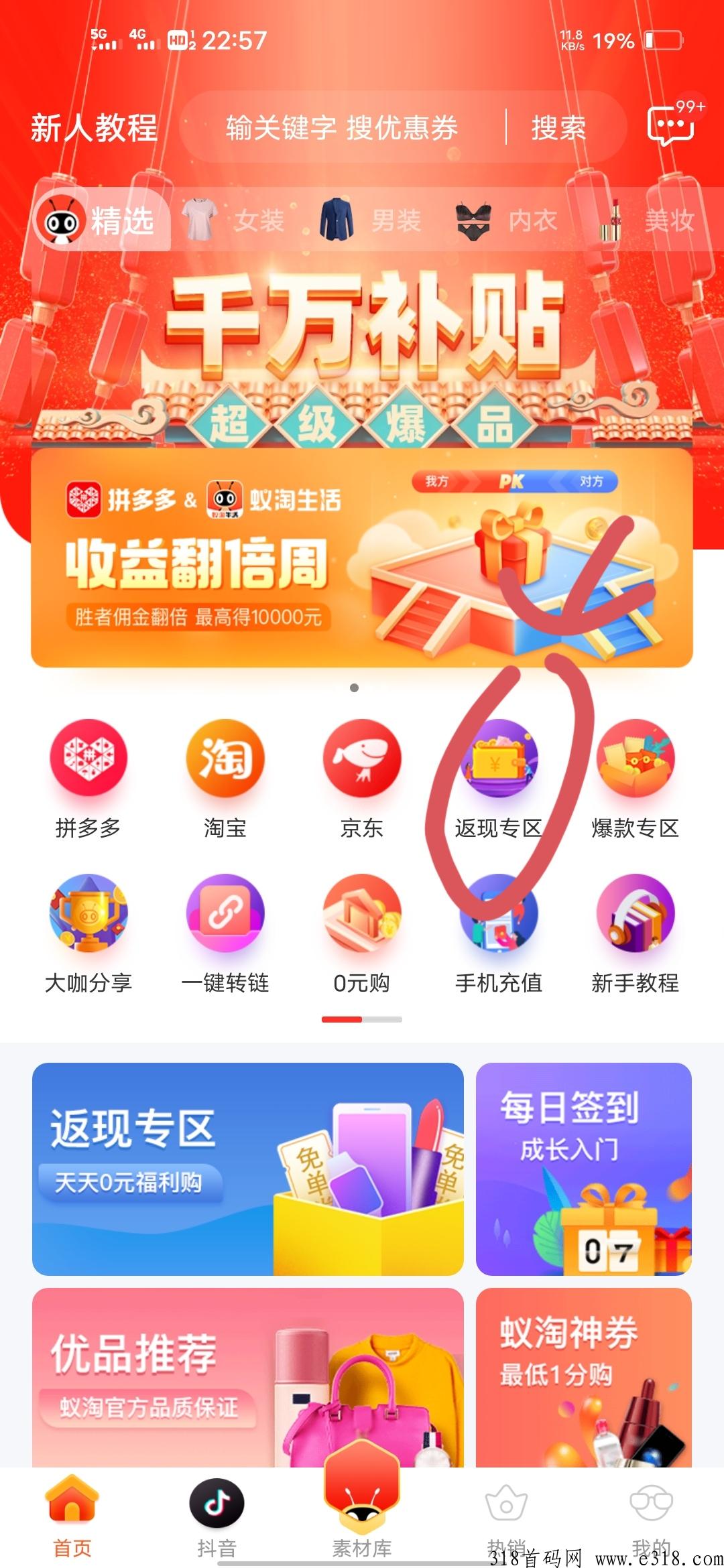Switch to the 女装 category tab

pyautogui.click(x=235, y=220)
